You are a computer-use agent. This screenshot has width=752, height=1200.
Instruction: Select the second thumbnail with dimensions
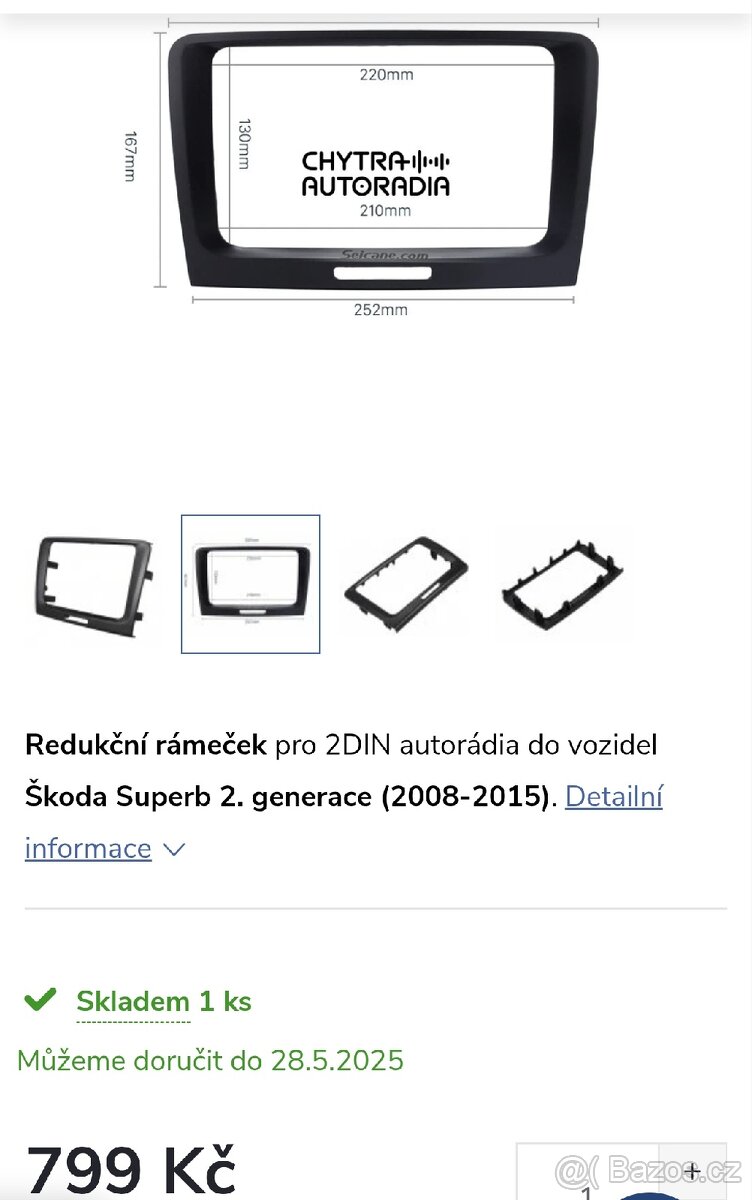(x=250, y=584)
